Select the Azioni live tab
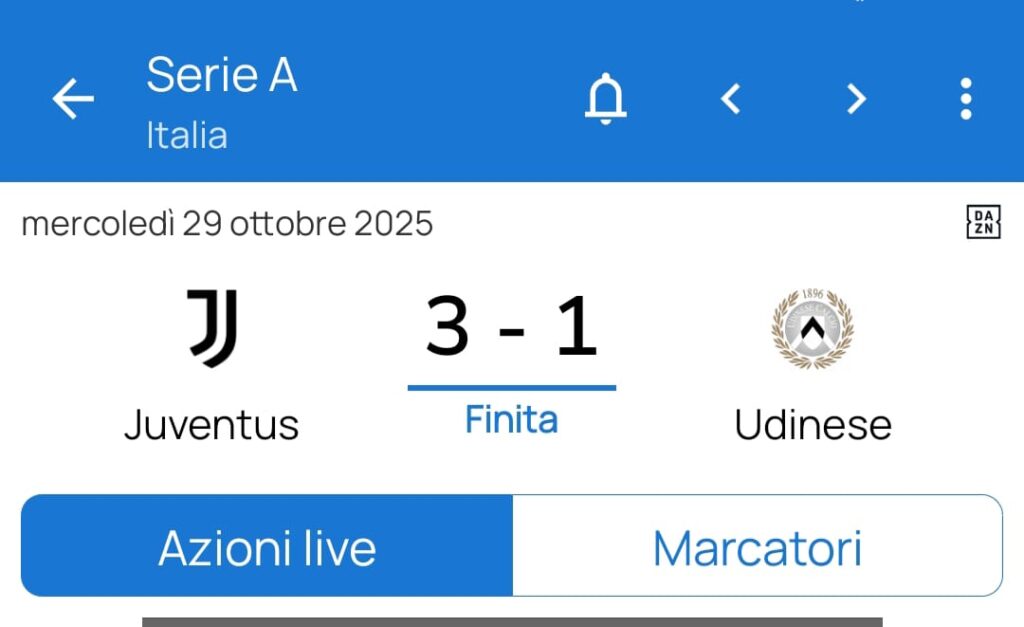This screenshot has width=1024, height=627. coord(267,547)
